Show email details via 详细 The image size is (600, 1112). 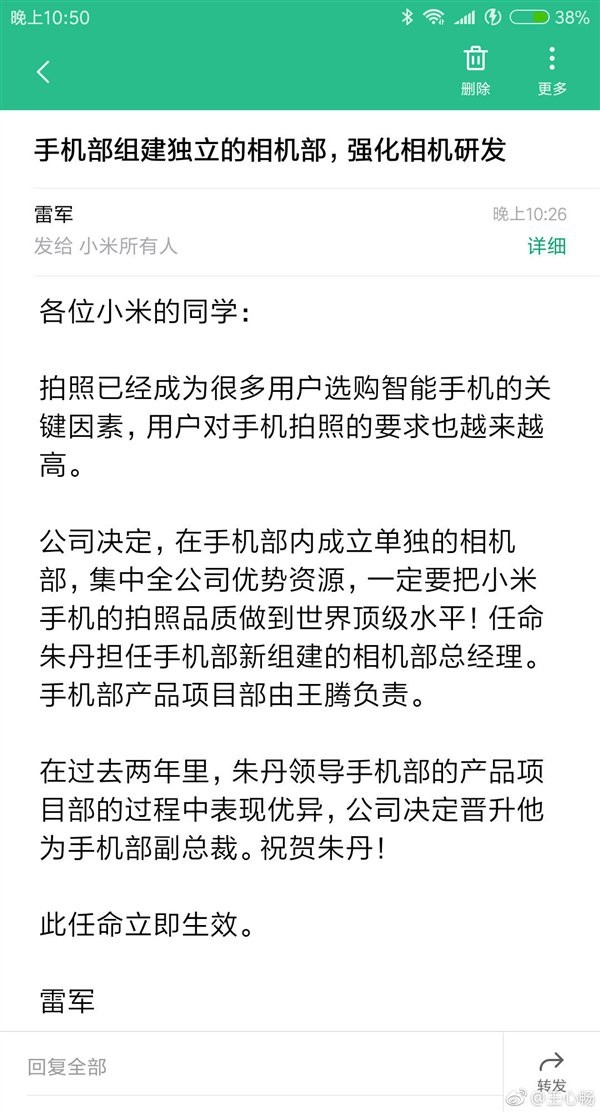pos(546,245)
